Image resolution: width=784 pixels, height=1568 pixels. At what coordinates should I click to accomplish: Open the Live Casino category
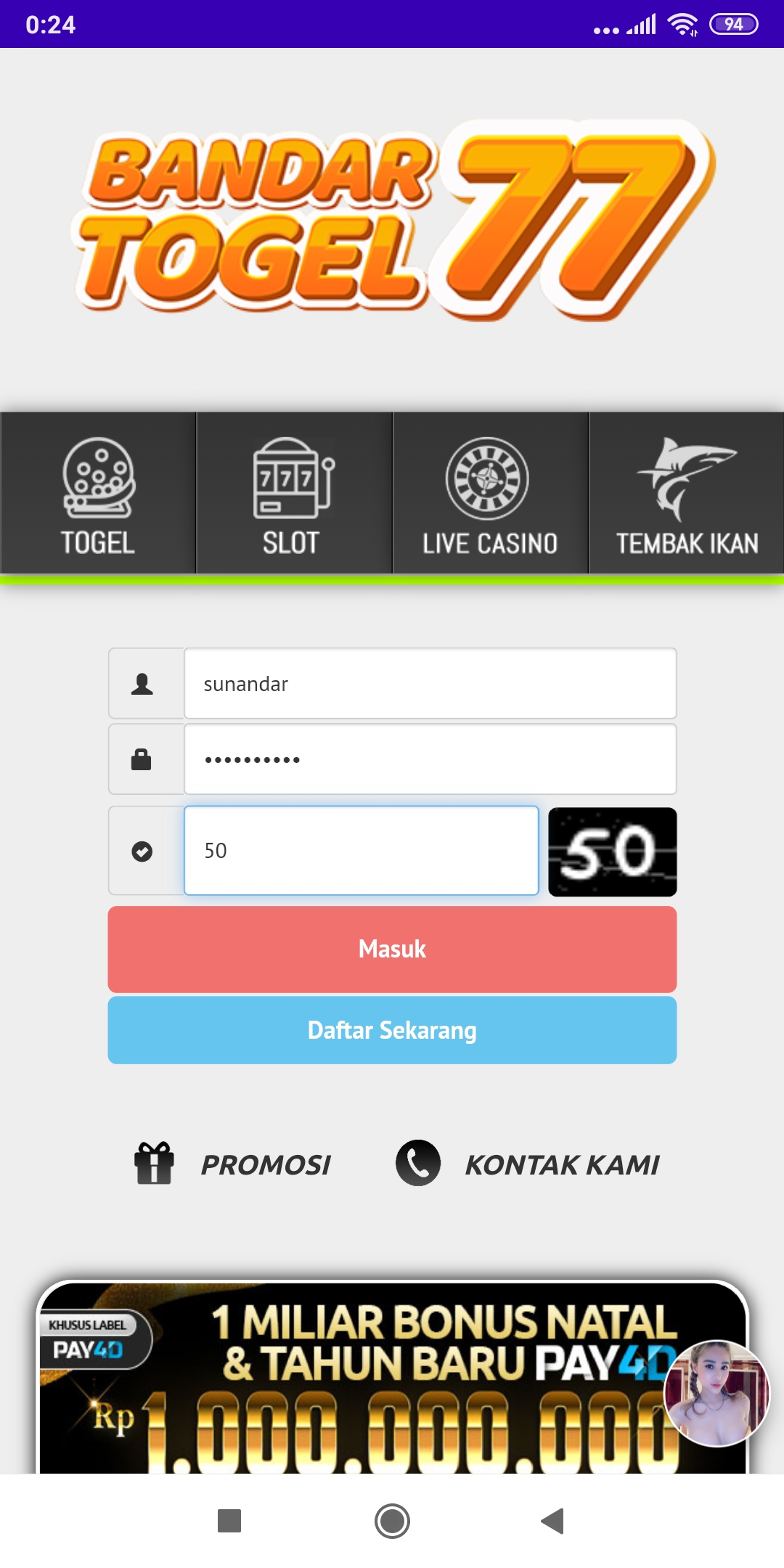point(490,493)
